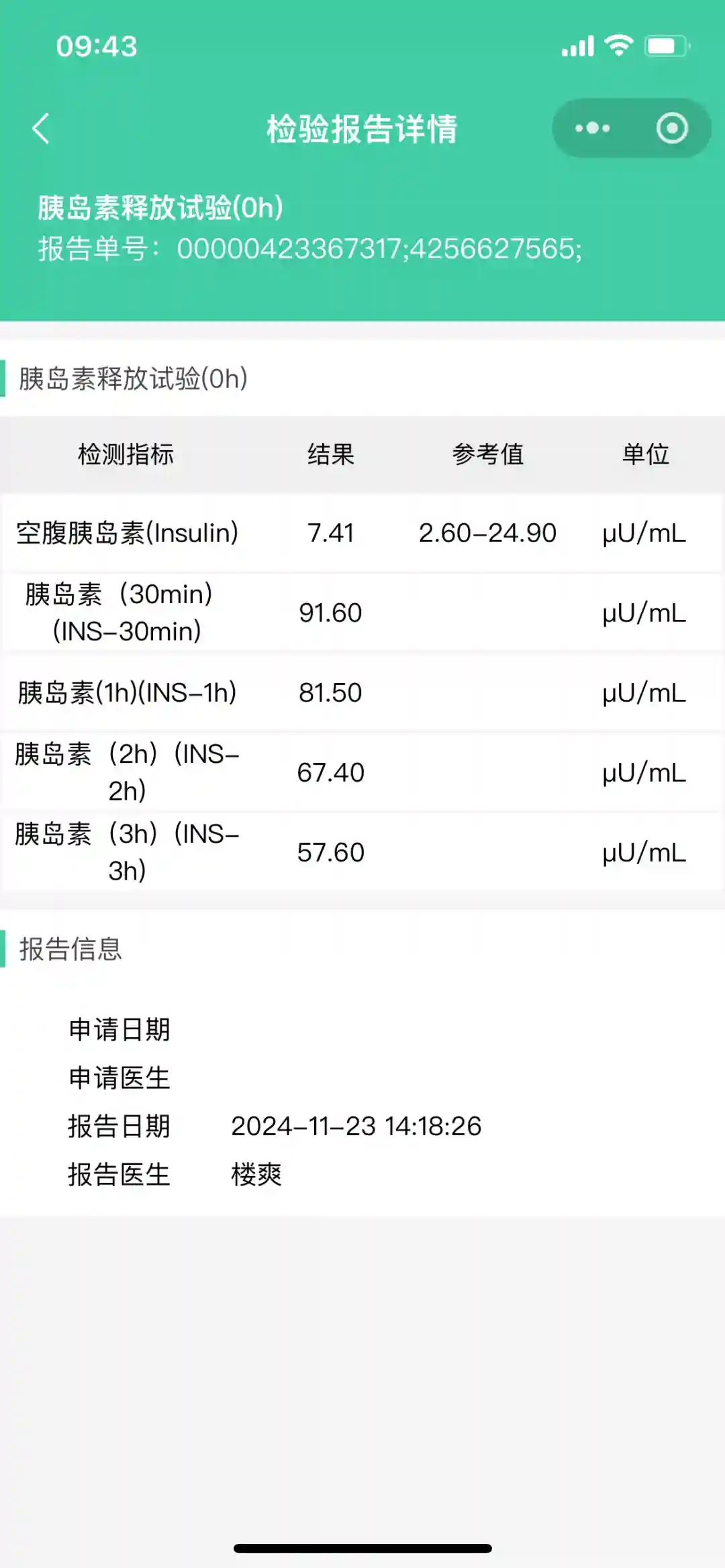Open the mini program more options menu
This screenshot has width=725, height=1568.
click(x=592, y=128)
